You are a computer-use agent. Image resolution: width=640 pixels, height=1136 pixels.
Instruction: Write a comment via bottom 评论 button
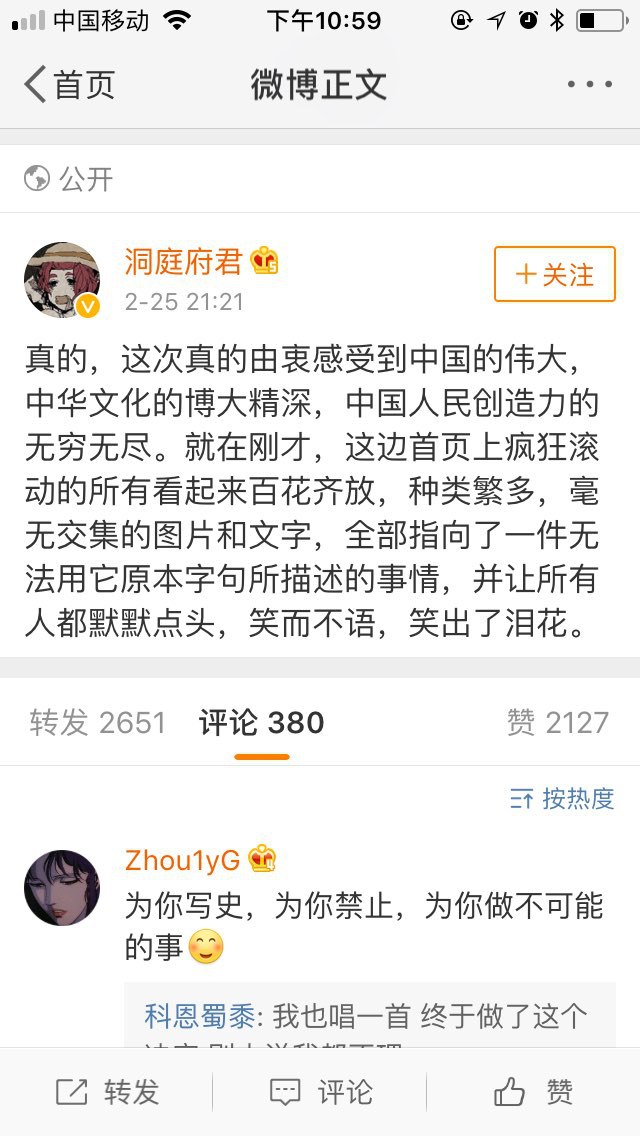click(x=321, y=1092)
